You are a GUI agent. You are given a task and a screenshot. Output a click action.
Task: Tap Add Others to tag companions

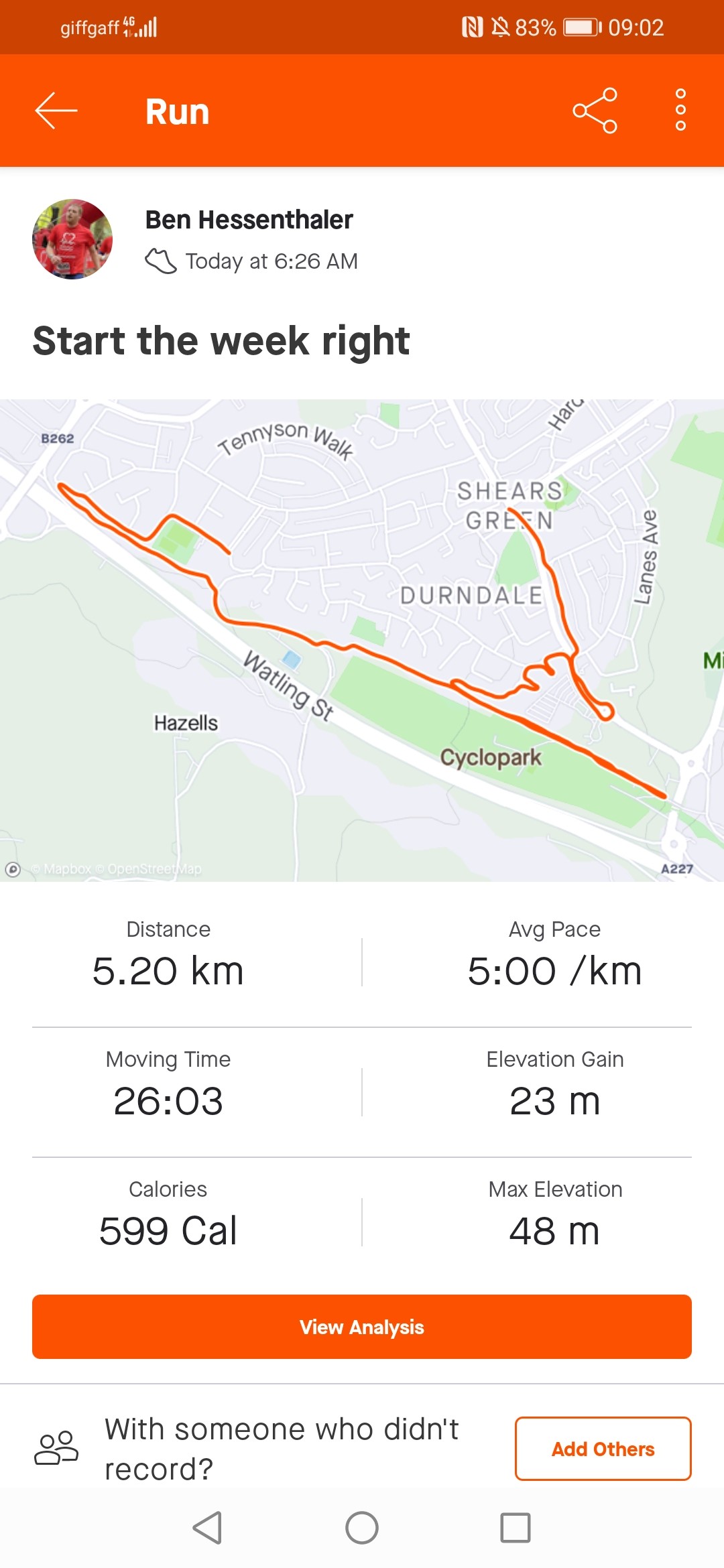pos(603,1449)
